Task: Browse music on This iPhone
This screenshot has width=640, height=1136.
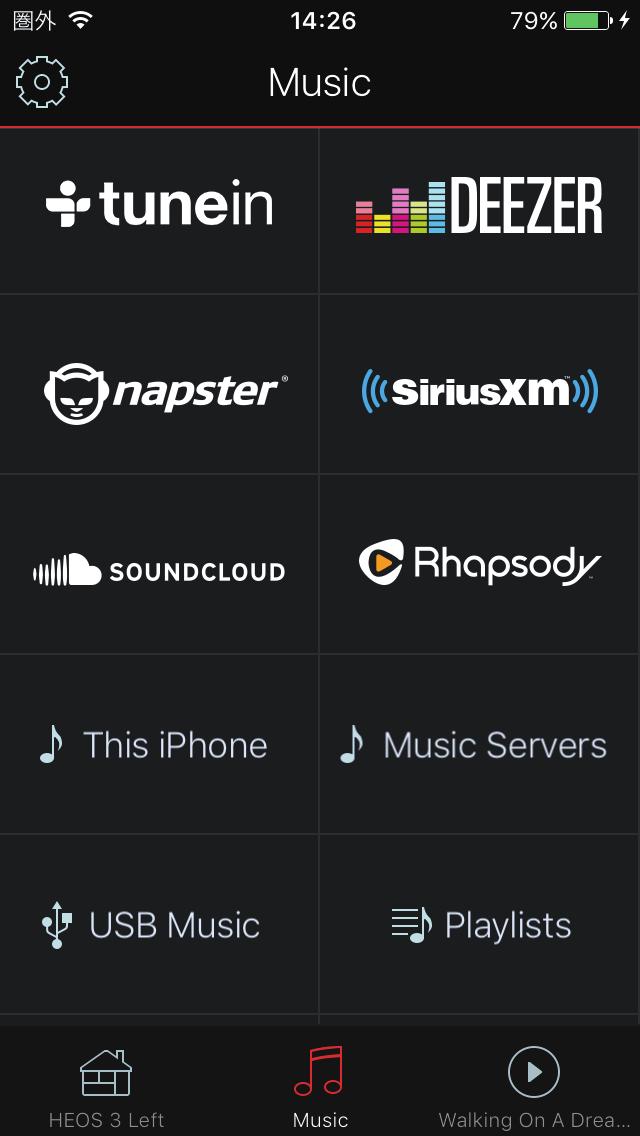Action: (159, 745)
